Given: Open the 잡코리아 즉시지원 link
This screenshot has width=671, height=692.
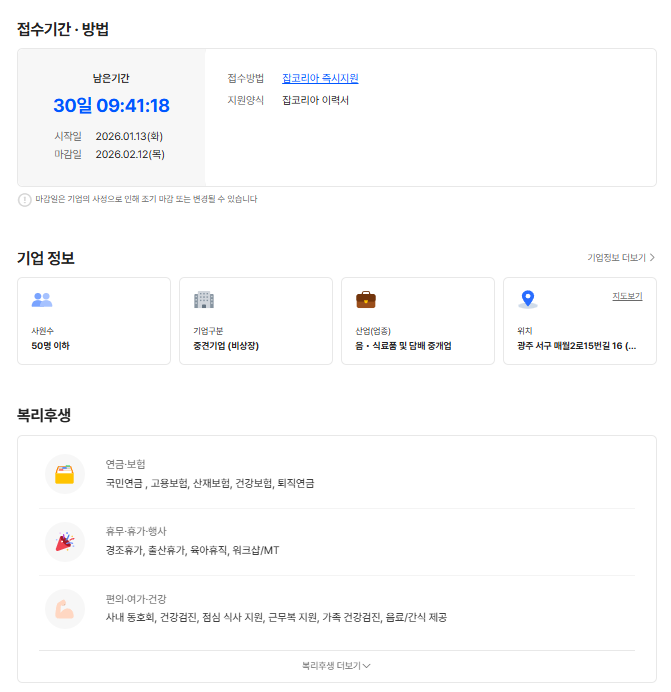Looking at the screenshot, I should pos(320,78).
